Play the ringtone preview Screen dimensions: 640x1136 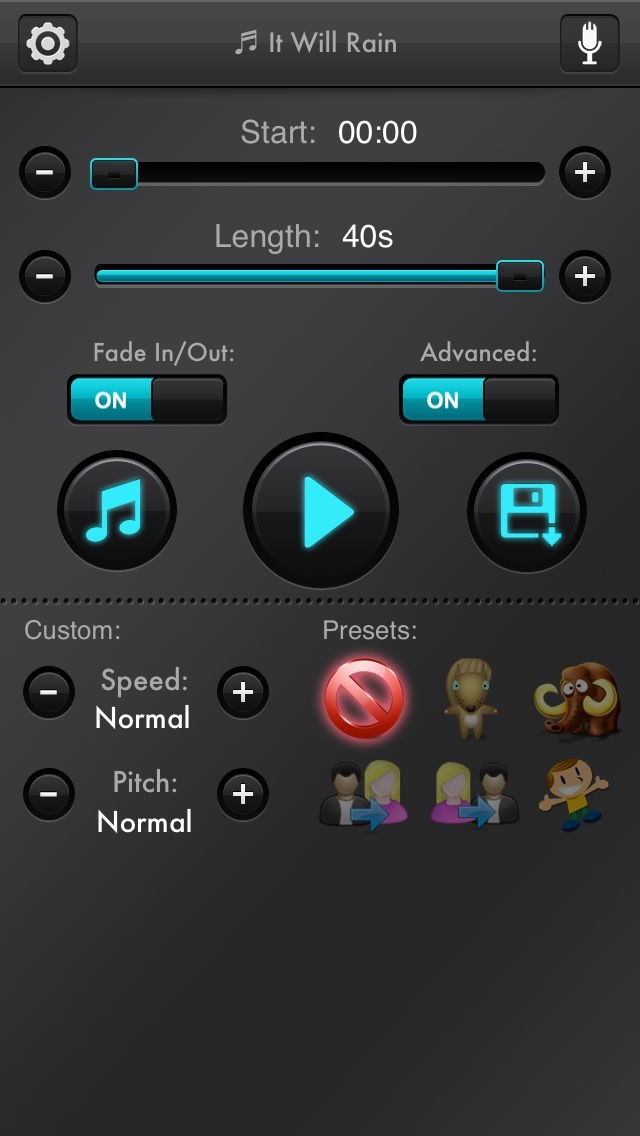(320, 510)
